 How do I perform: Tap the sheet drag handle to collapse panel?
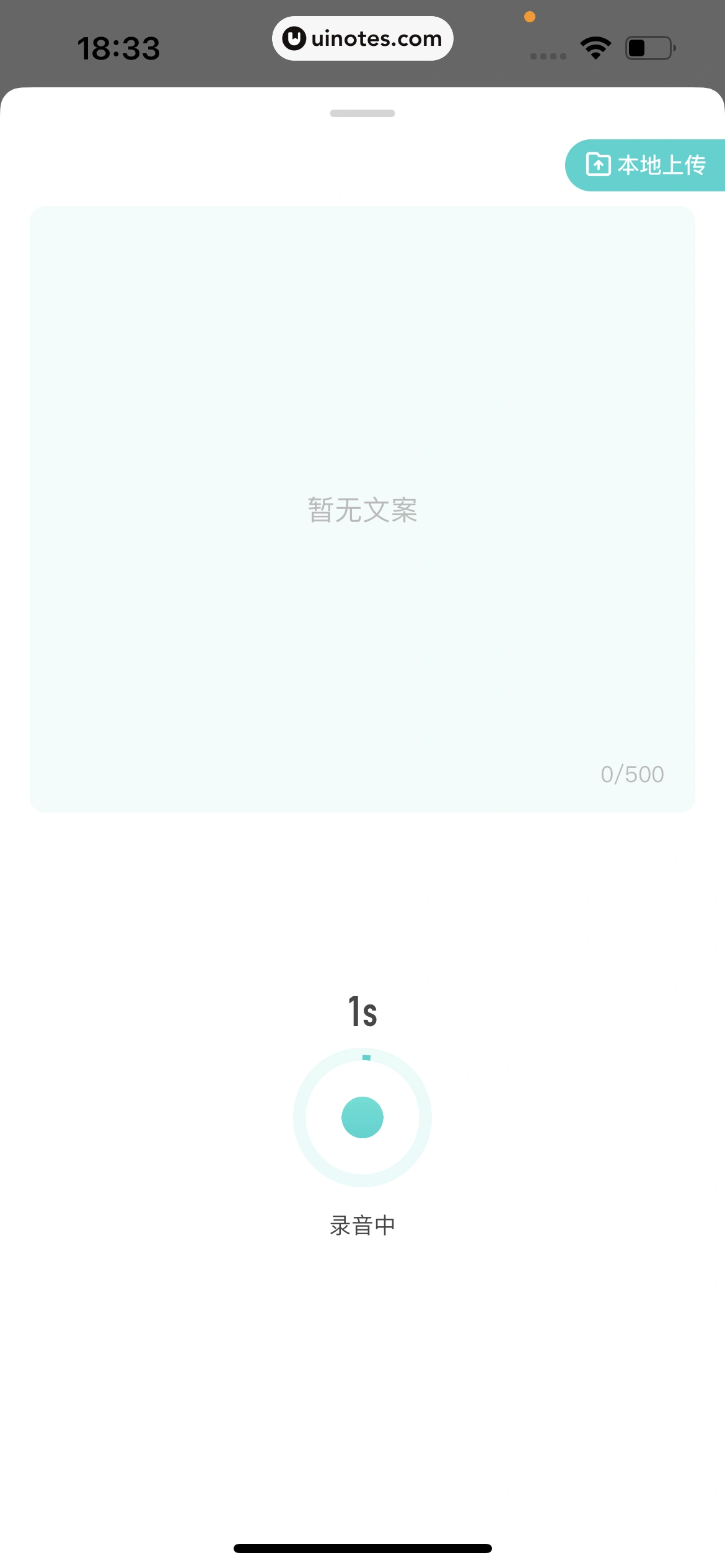click(362, 113)
